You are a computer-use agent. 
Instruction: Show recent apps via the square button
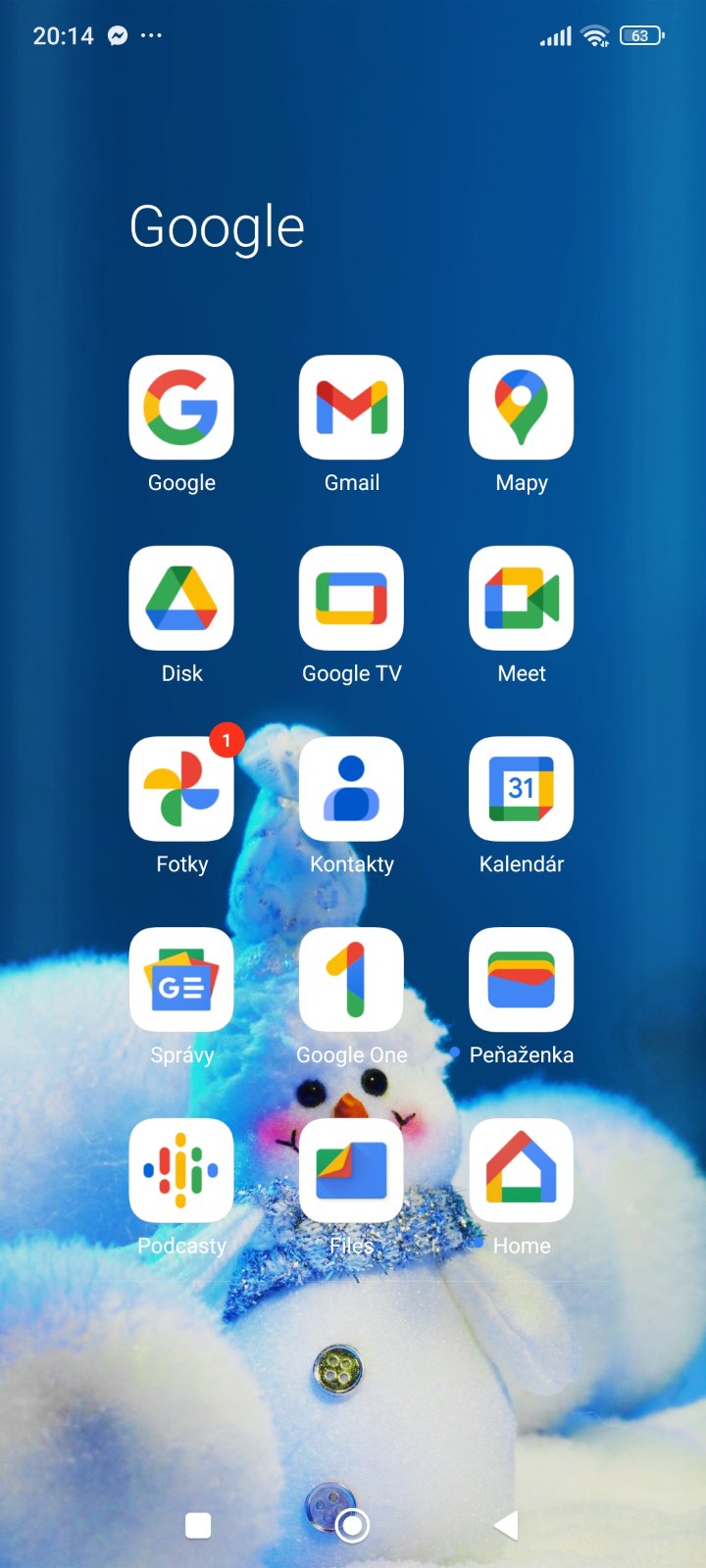click(x=198, y=1525)
